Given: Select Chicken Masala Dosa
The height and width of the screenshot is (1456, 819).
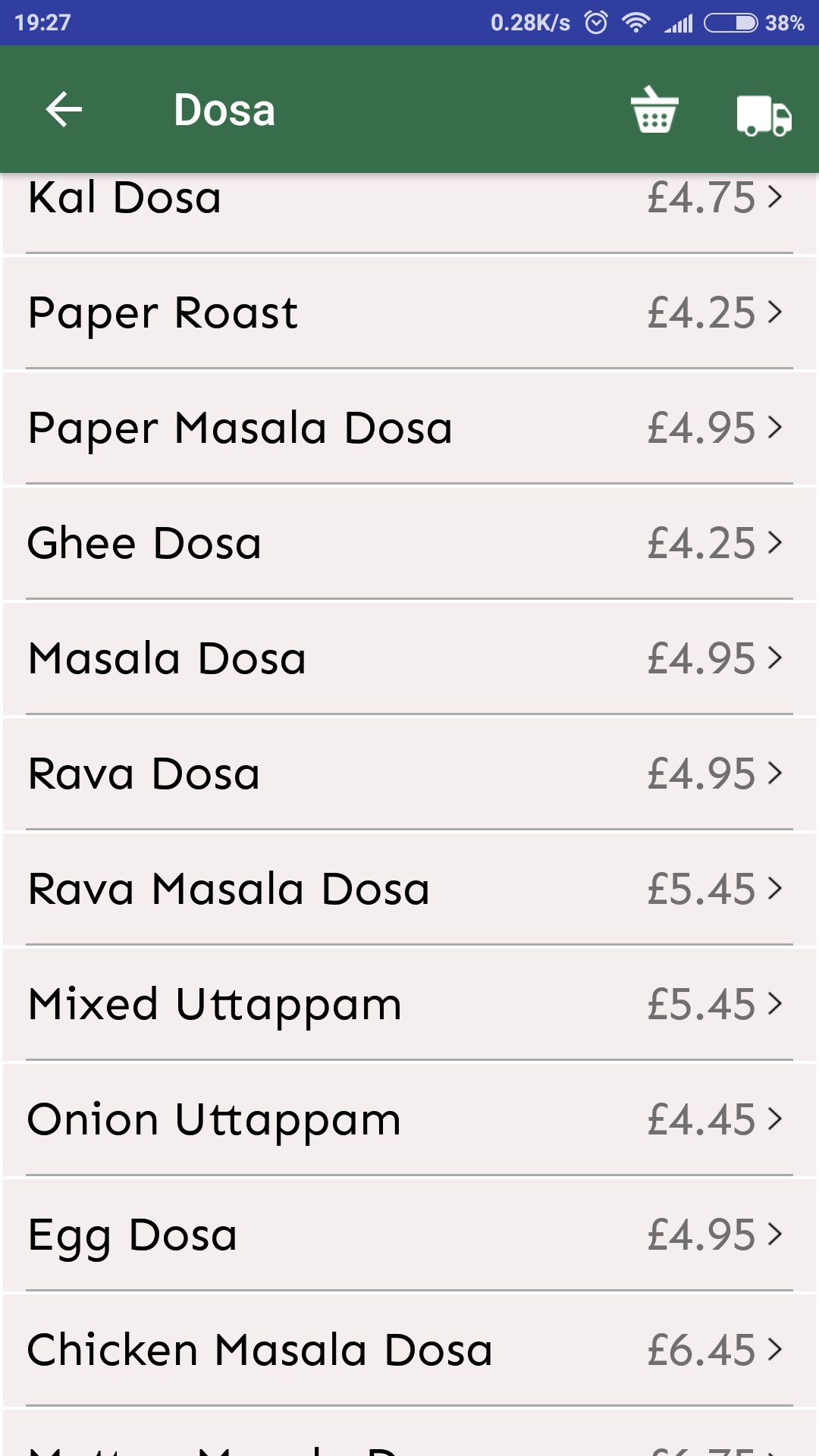Looking at the screenshot, I should click(409, 1351).
